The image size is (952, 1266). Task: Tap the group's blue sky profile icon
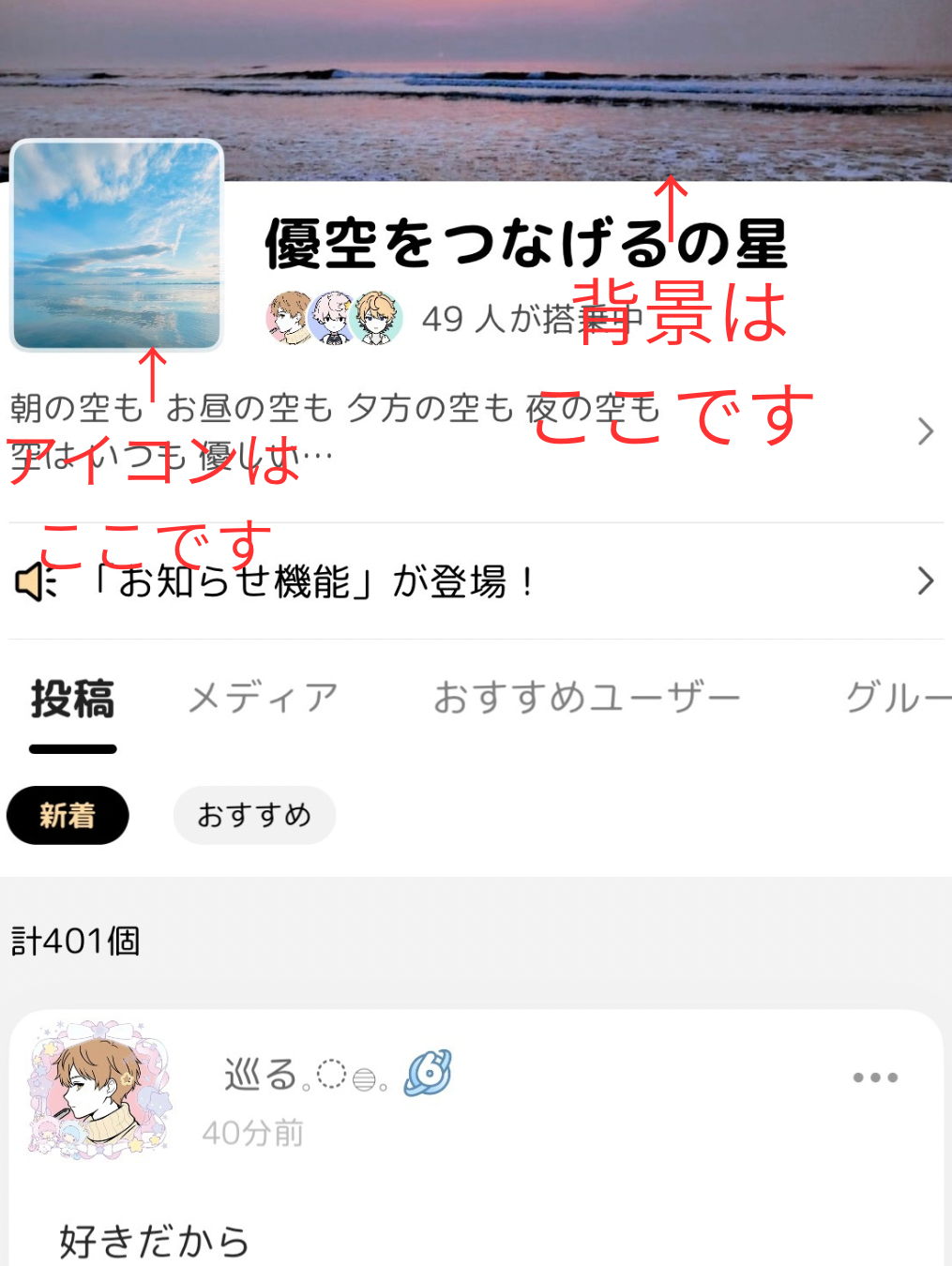117,244
